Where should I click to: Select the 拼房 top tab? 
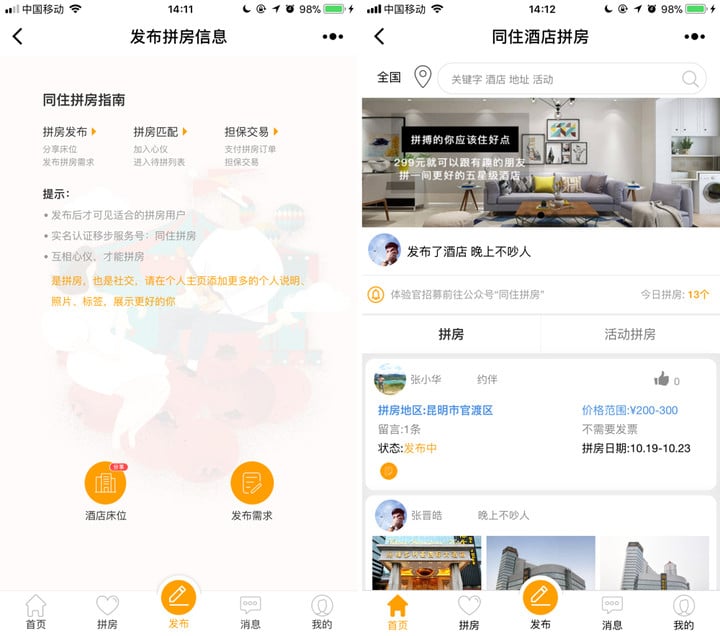click(x=451, y=334)
